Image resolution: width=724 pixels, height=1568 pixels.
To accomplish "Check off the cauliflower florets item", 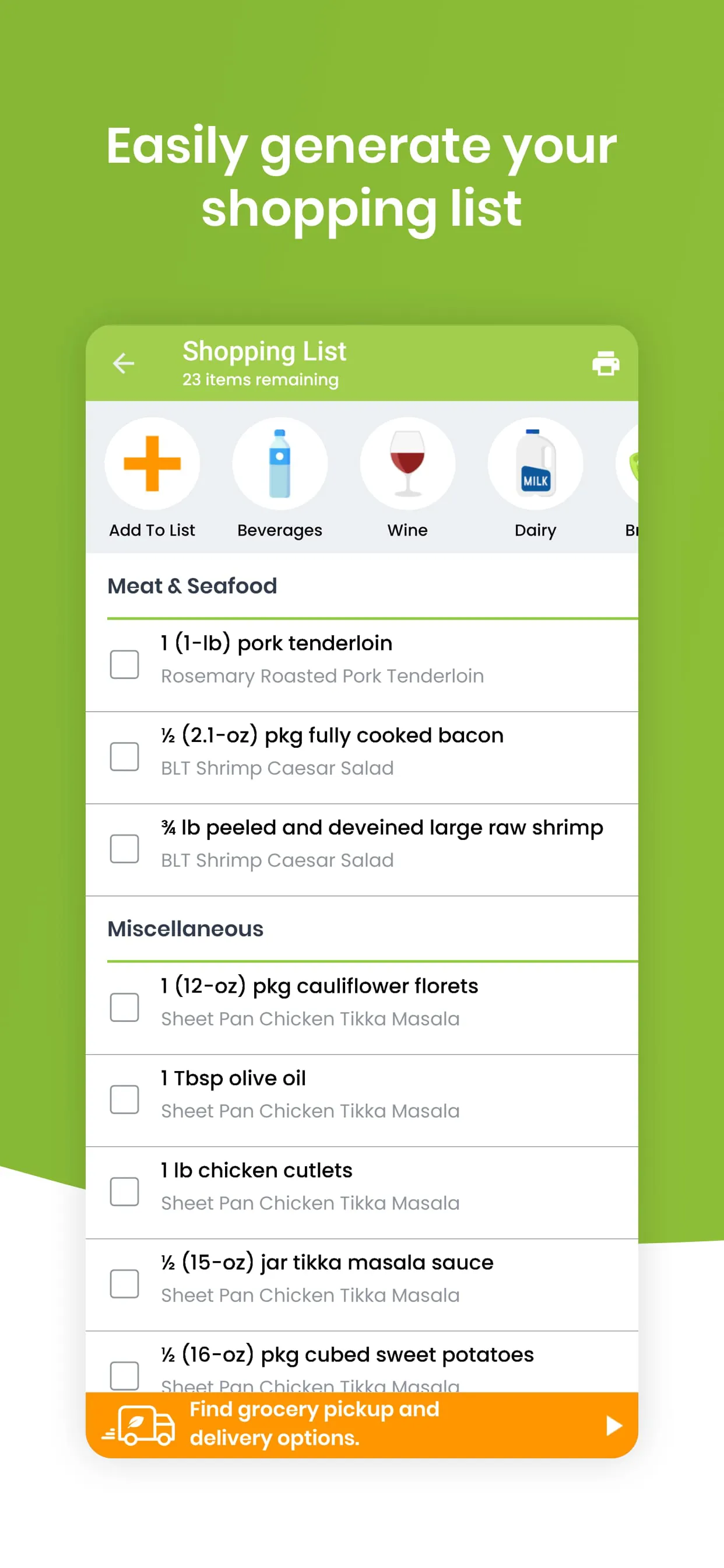I will pos(124,1007).
